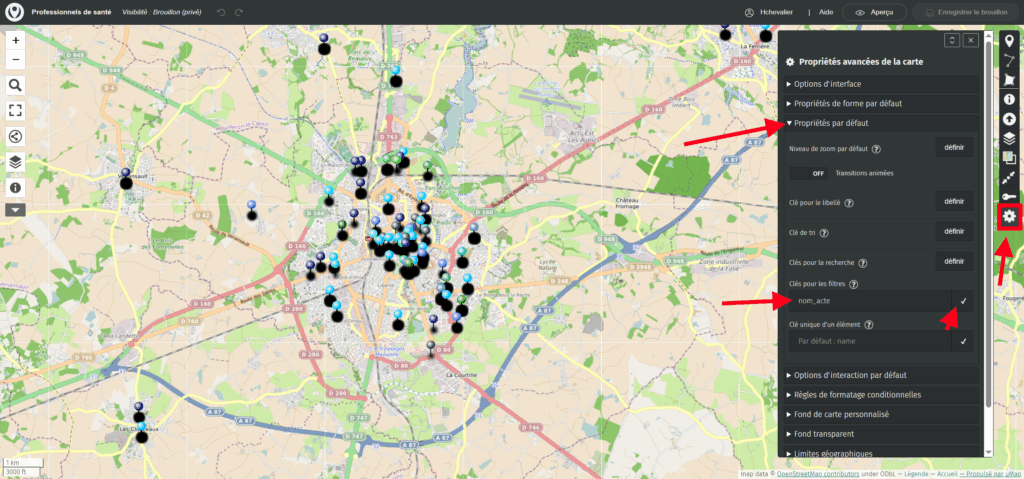Open the layers list on left
The width and height of the screenshot is (1024, 479).
click(x=16, y=162)
